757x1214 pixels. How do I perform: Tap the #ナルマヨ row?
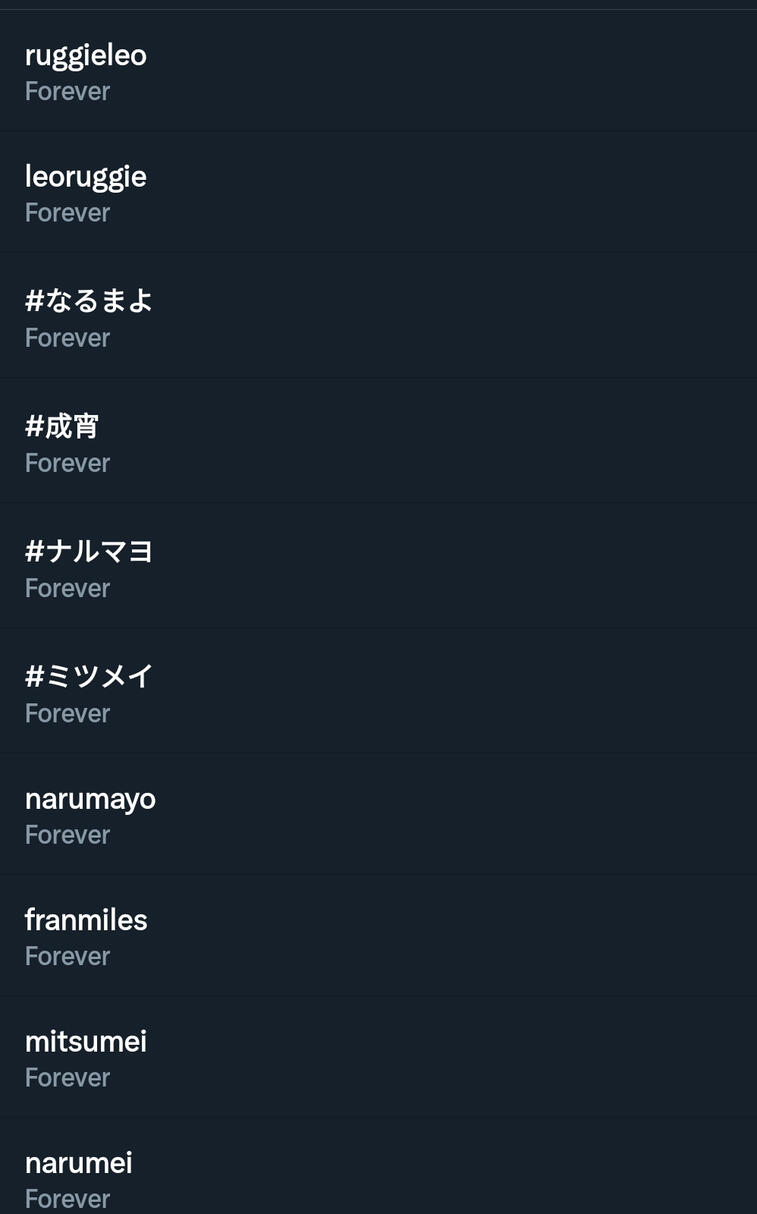[378, 565]
